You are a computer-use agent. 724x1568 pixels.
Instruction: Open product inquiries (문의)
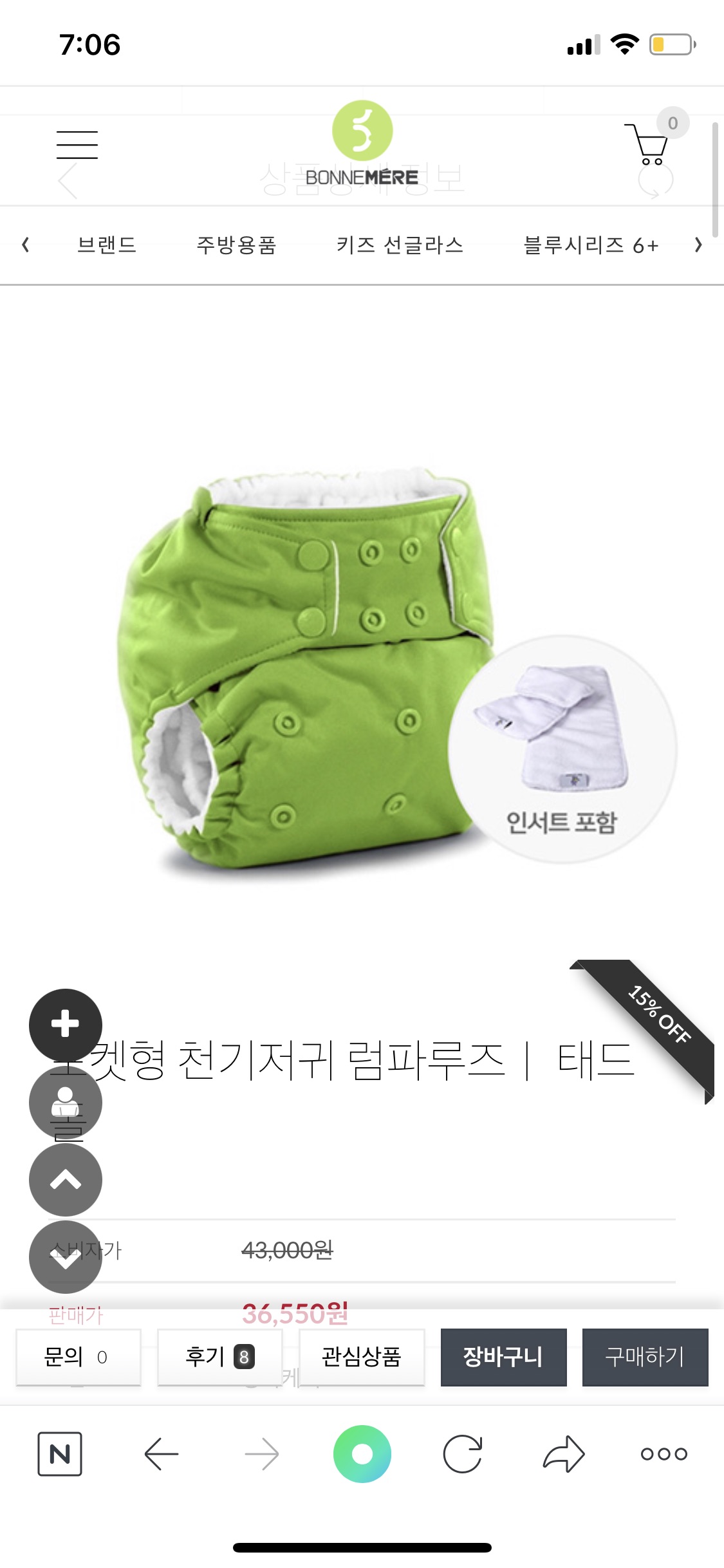pyautogui.click(x=78, y=1357)
